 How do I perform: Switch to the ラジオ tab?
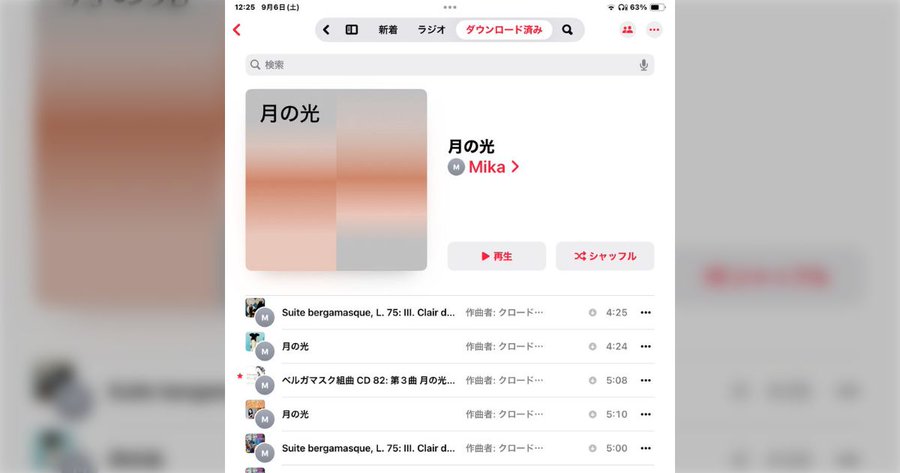coord(430,30)
